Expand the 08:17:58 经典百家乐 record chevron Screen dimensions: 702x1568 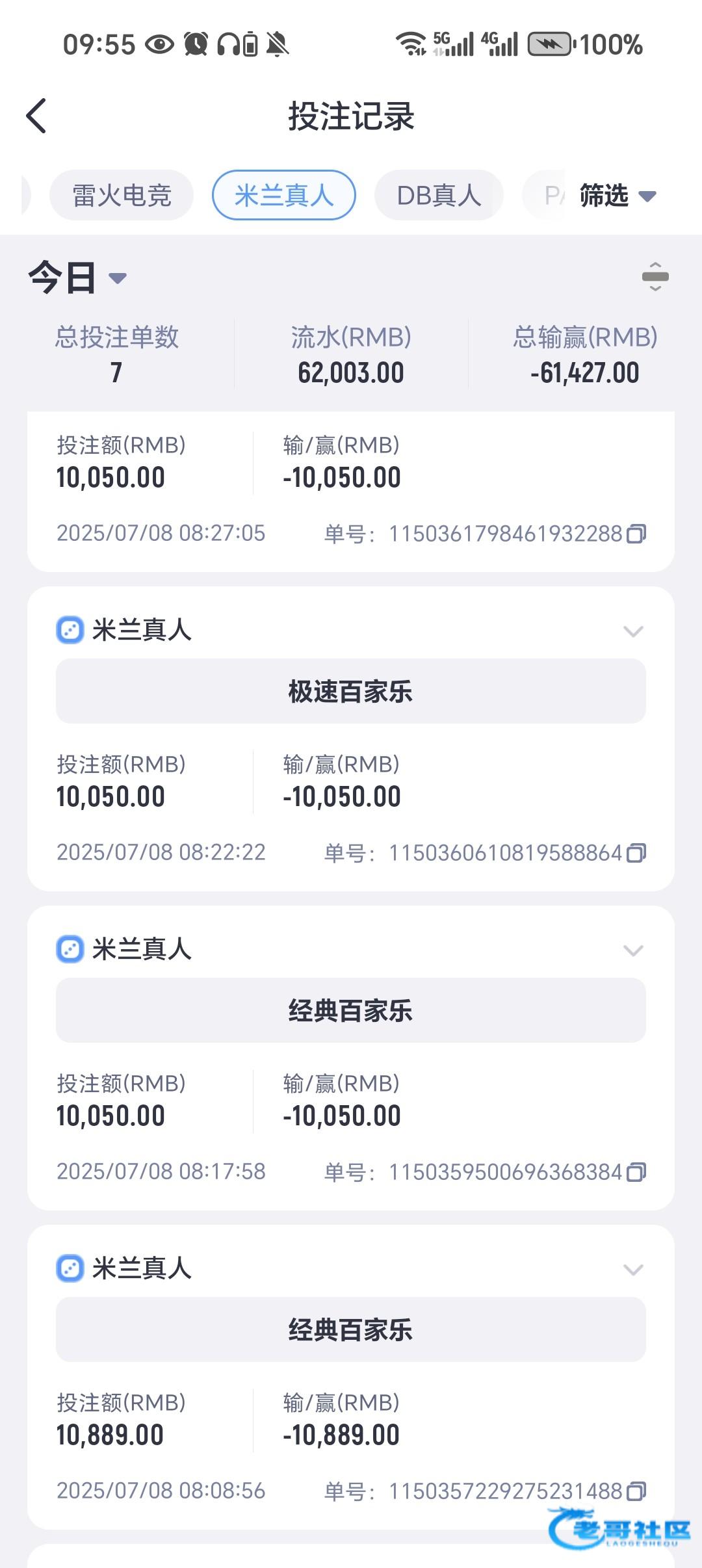click(x=633, y=950)
